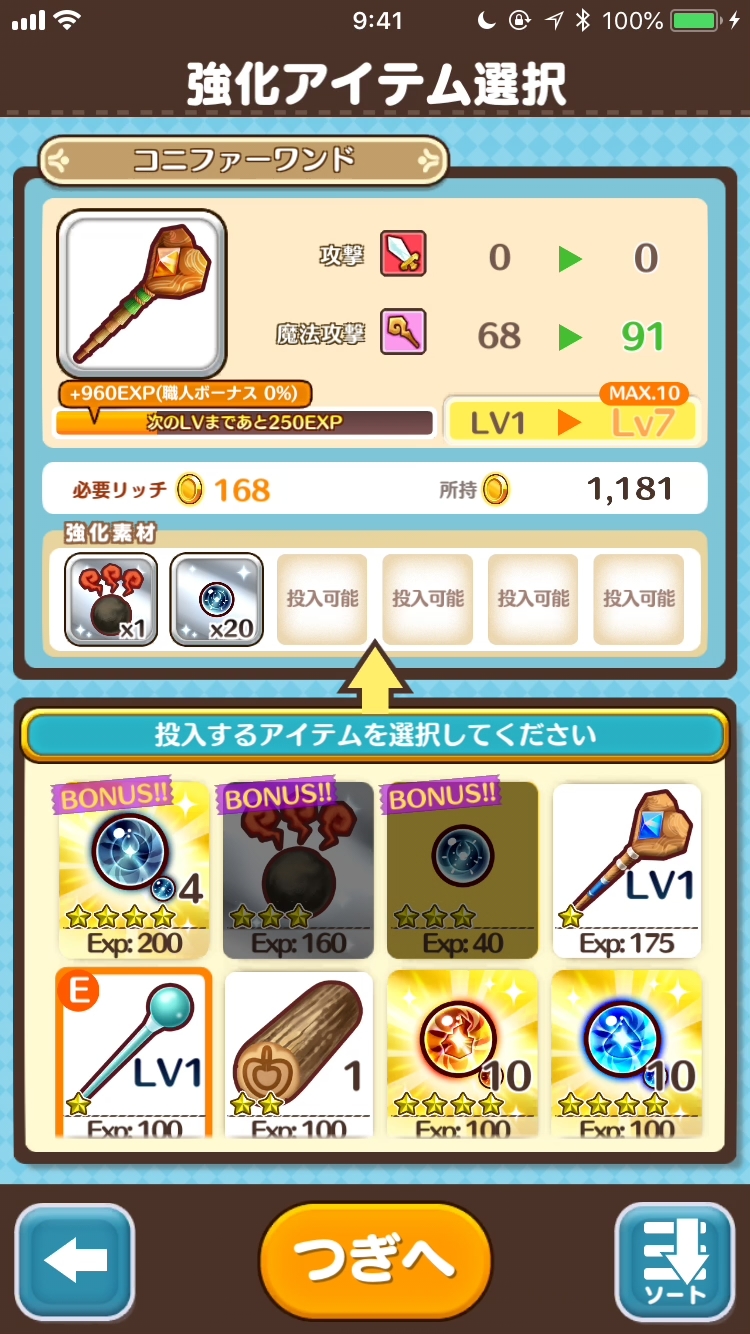Select the blue water orb item
This screenshot has height=1334, width=750.
tap(626, 1055)
